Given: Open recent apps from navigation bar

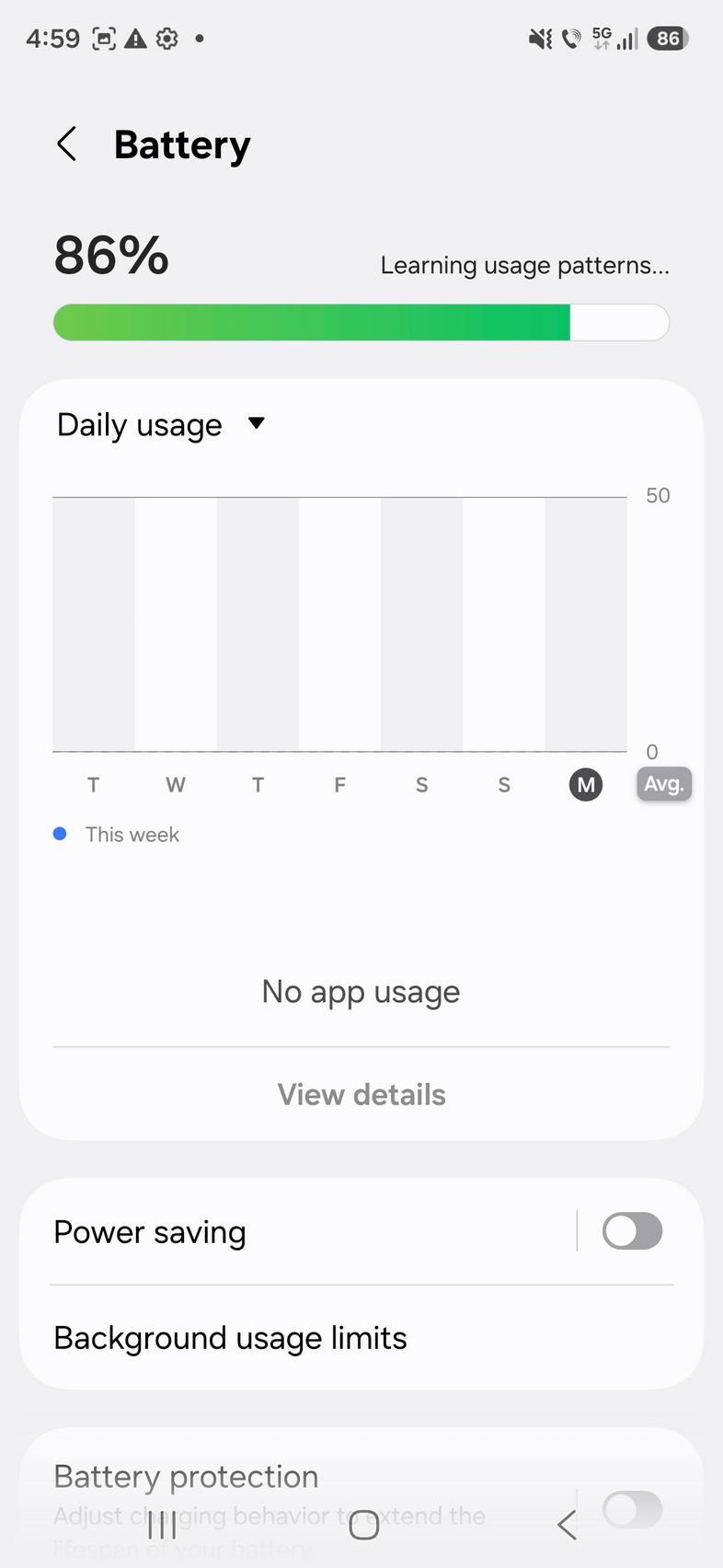Looking at the screenshot, I should [162, 1525].
